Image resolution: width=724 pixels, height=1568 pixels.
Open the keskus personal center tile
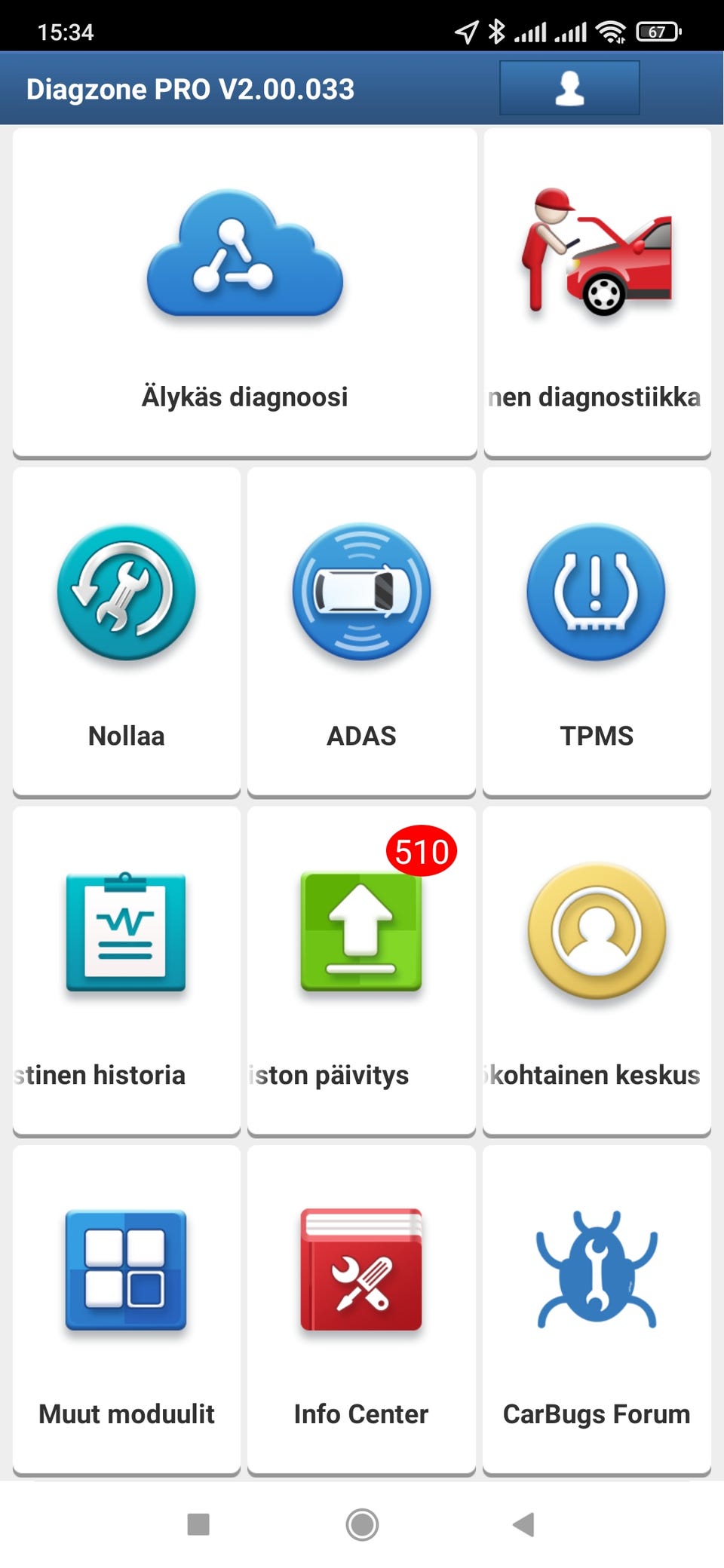pyautogui.click(x=597, y=970)
